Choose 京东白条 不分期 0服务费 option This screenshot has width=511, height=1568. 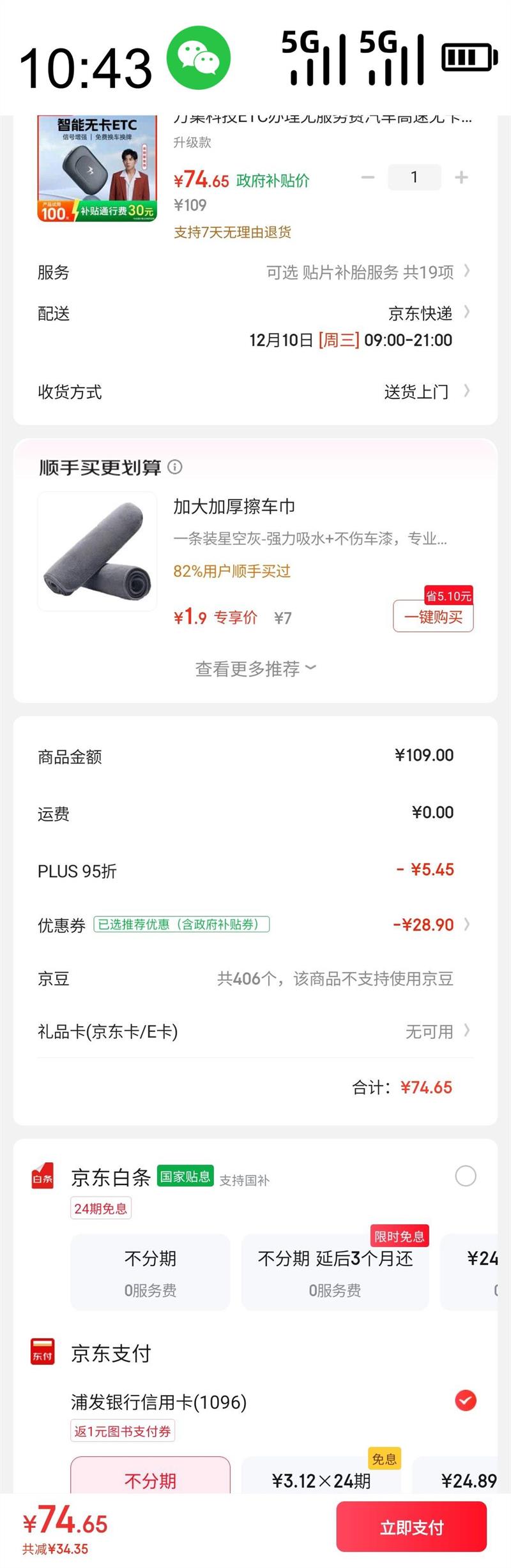(x=150, y=1273)
